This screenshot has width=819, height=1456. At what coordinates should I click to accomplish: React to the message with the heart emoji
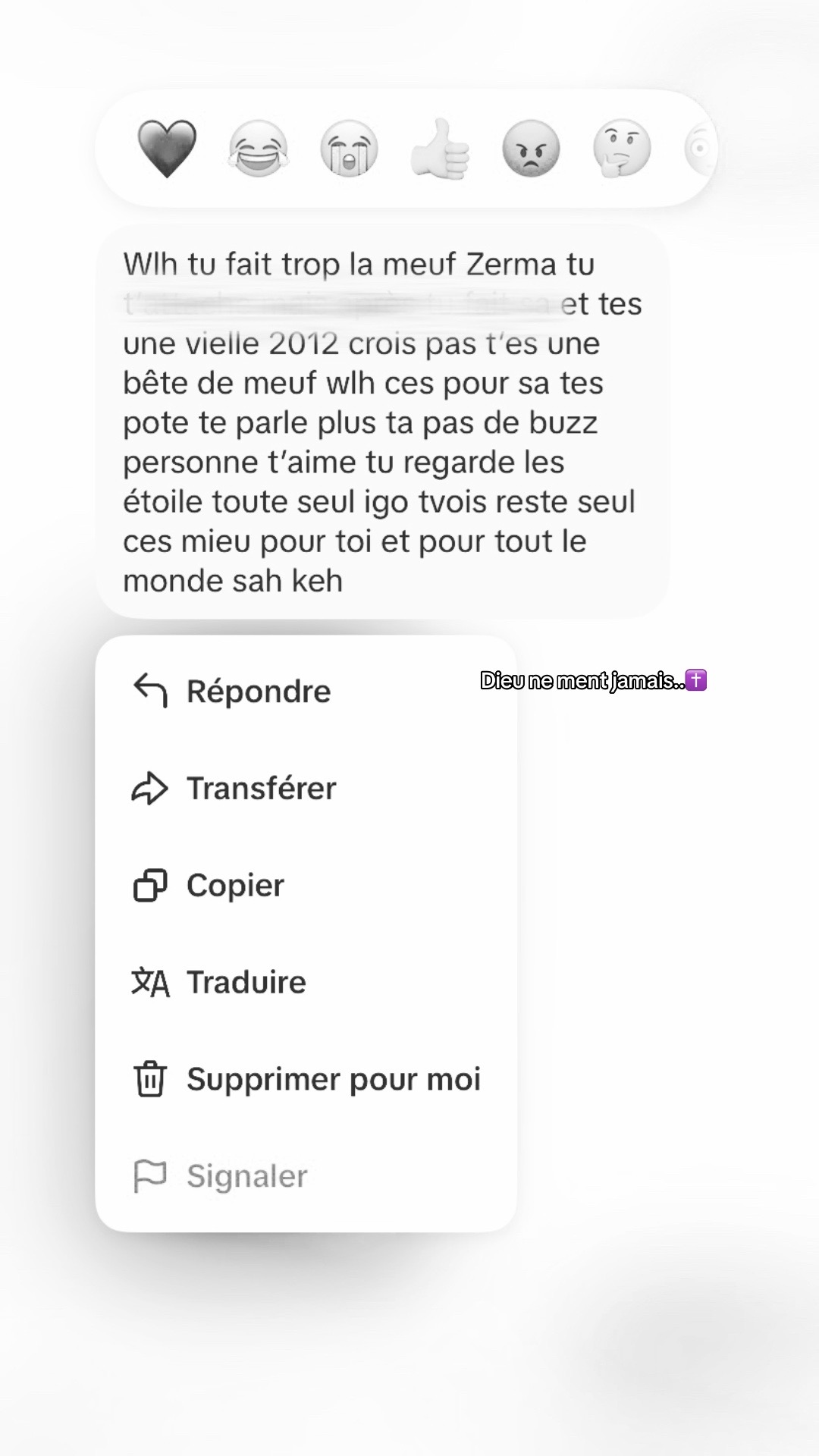(167, 149)
